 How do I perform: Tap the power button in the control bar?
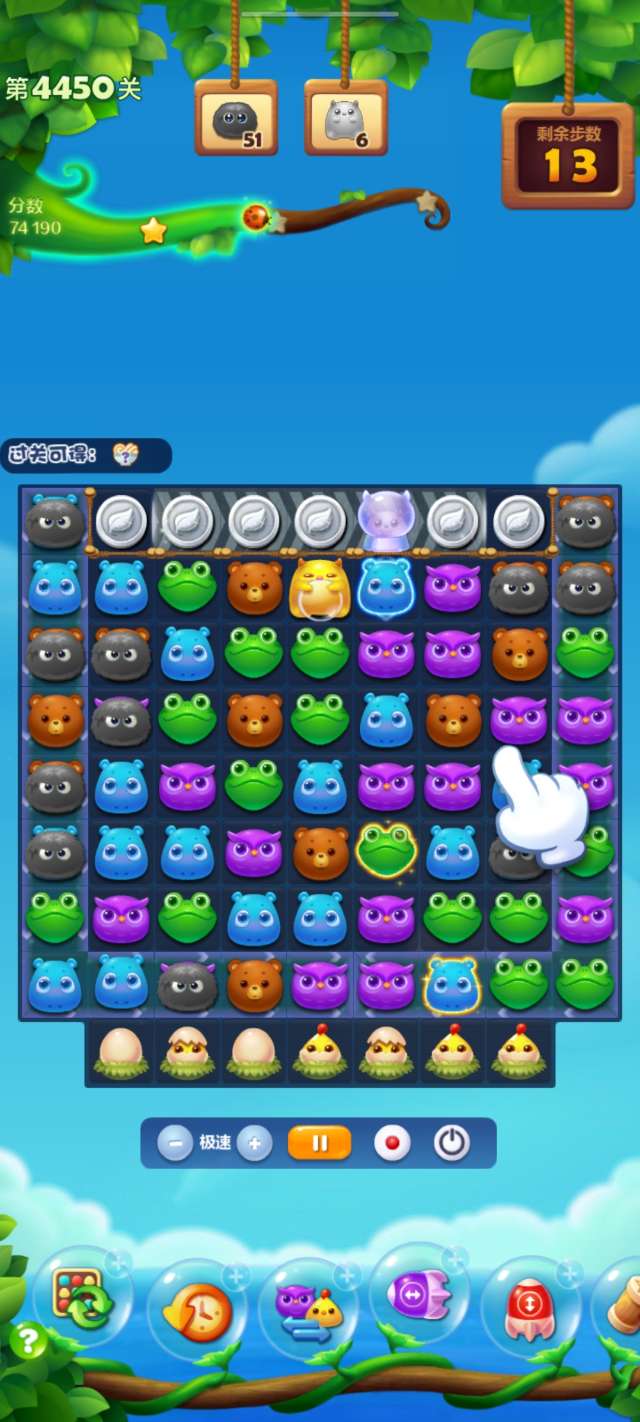click(452, 1143)
